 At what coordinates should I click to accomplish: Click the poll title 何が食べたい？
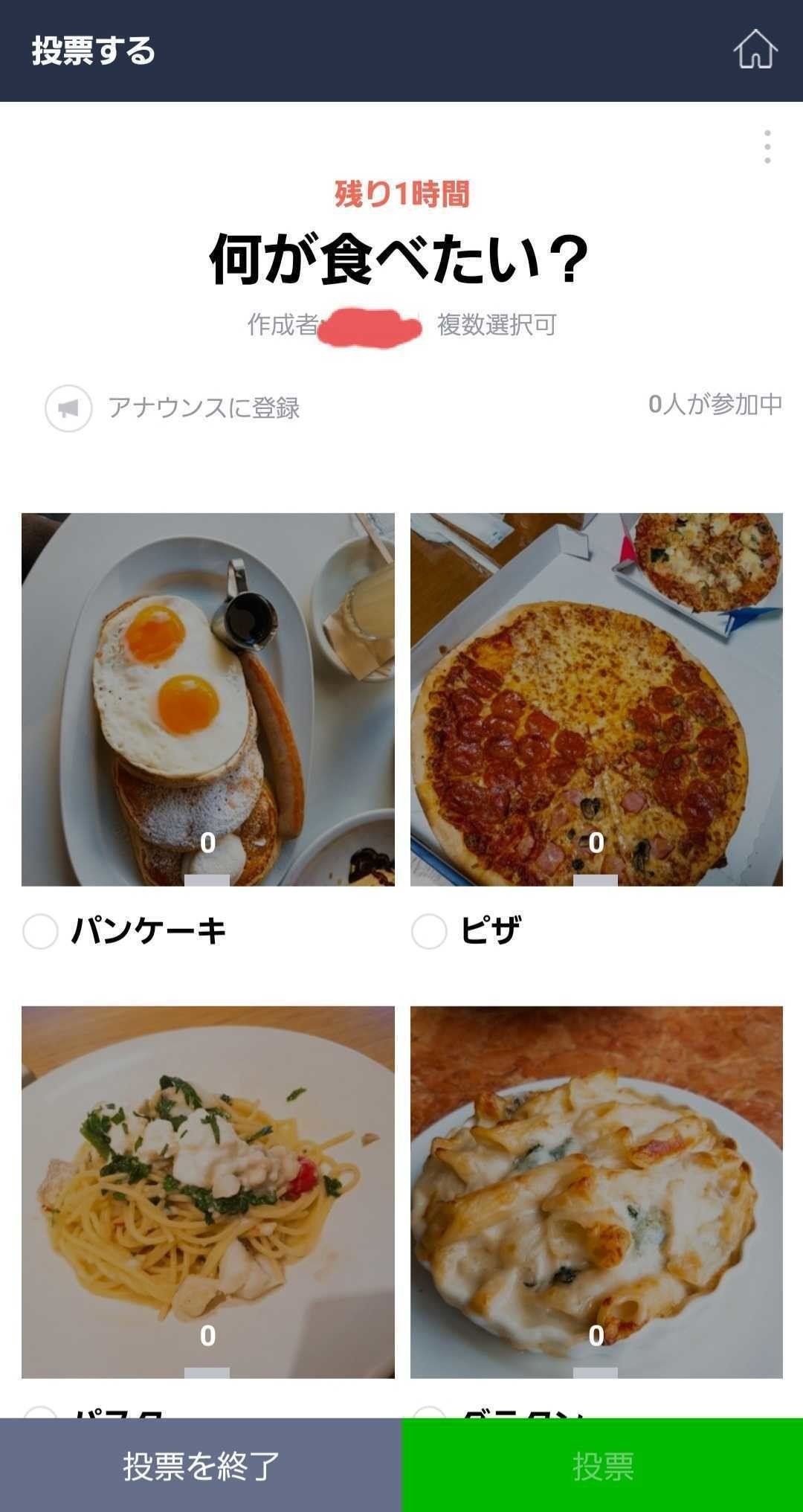coord(401,254)
